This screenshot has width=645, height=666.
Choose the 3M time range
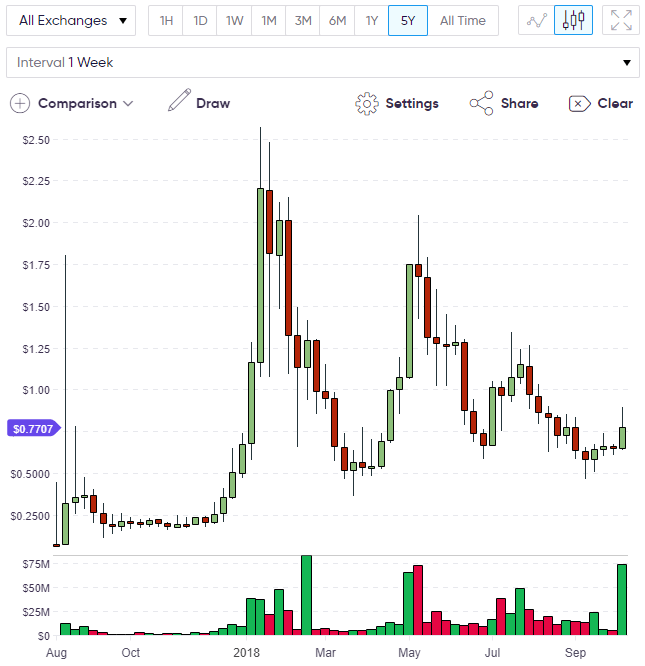(x=302, y=20)
